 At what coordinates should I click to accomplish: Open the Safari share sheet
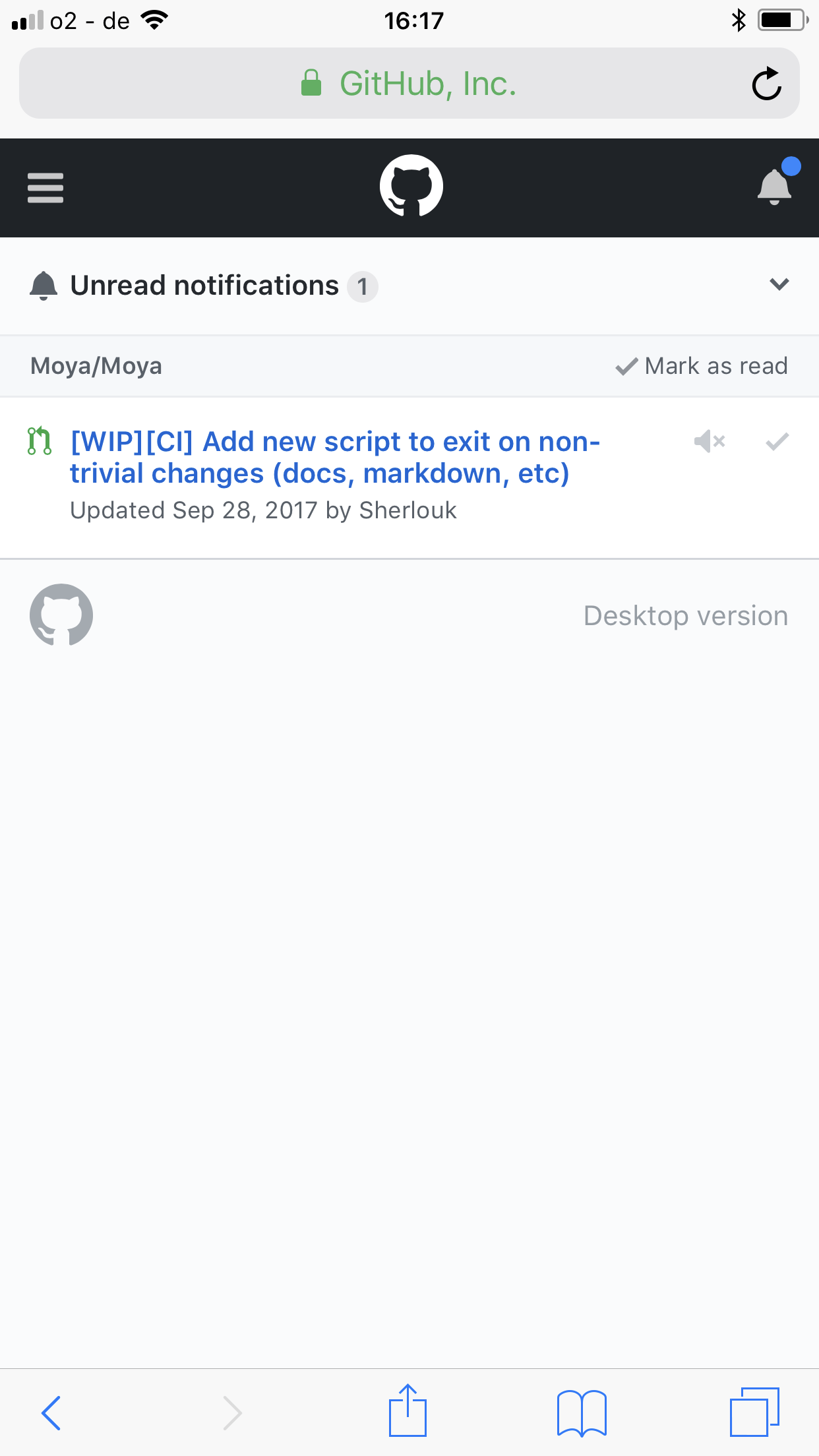(x=408, y=1411)
